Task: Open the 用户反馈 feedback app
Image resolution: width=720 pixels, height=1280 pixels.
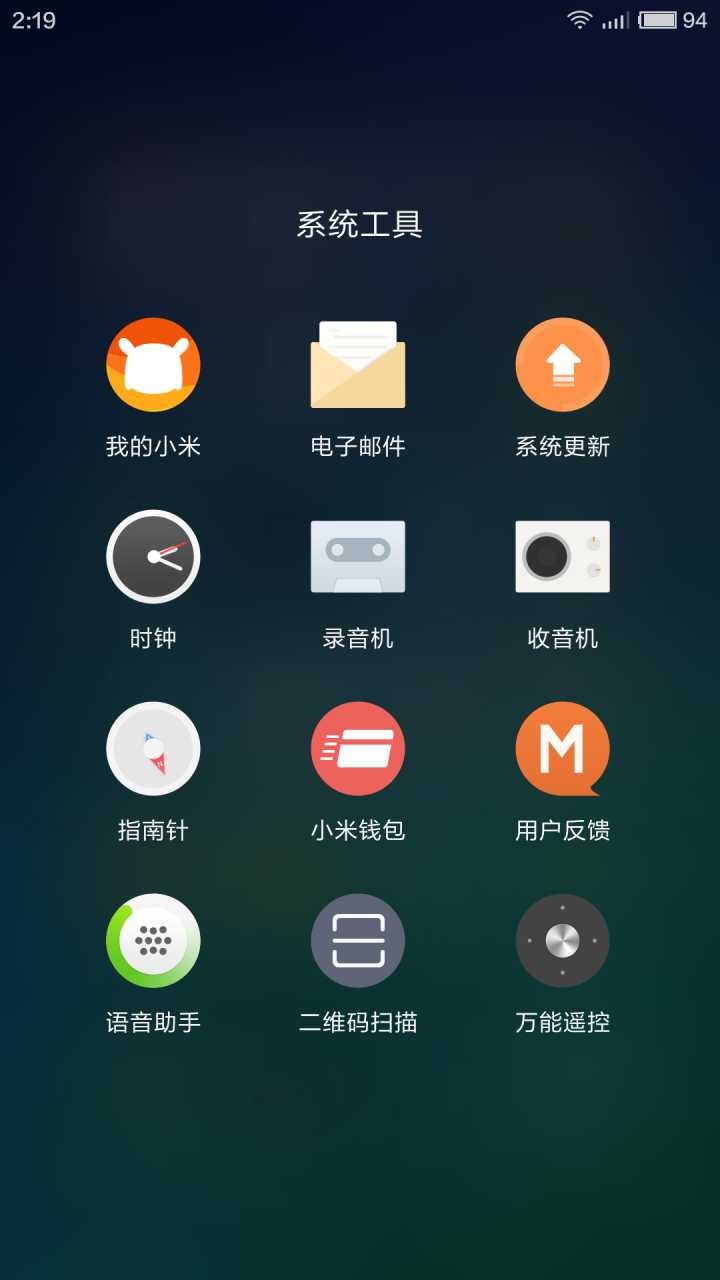Action: [x=562, y=749]
